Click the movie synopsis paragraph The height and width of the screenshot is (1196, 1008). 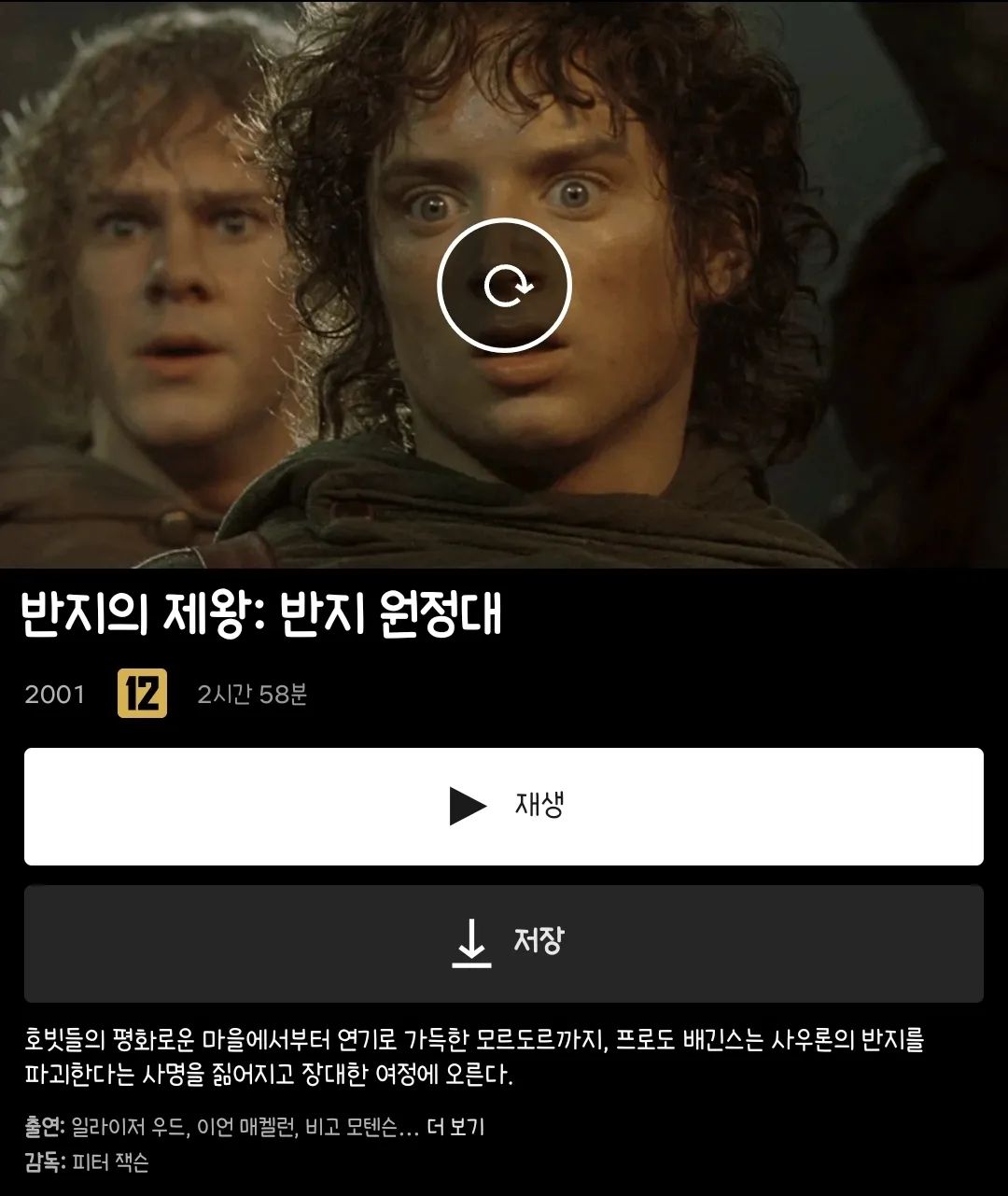coord(467,1050)
